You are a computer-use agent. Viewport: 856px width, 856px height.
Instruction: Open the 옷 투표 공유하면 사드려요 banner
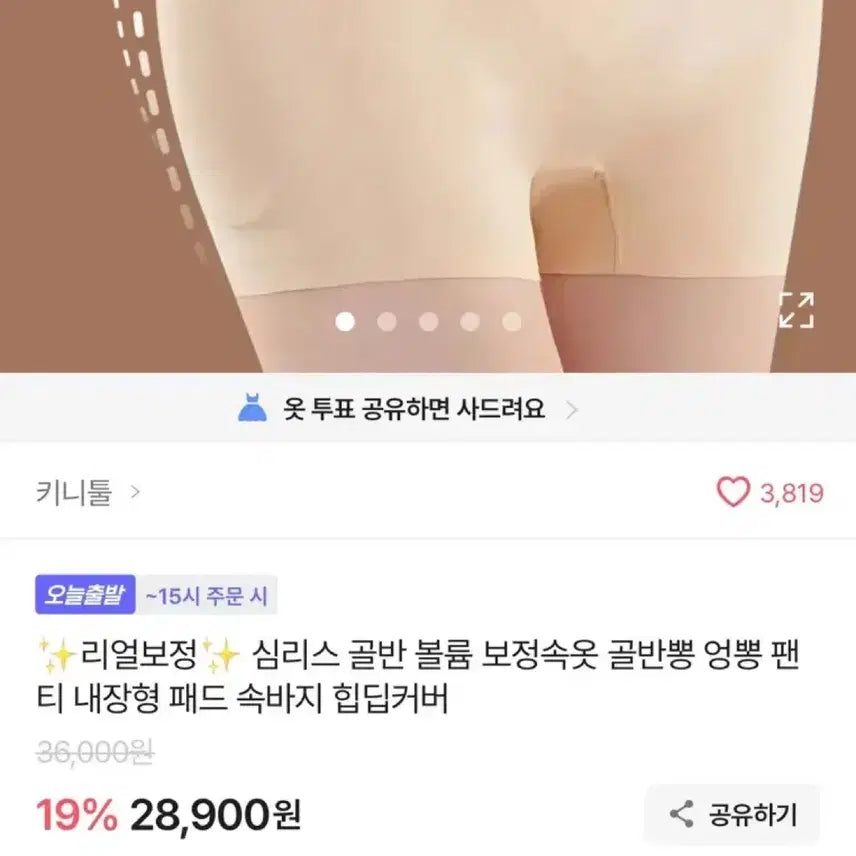(x=410, y=409)
